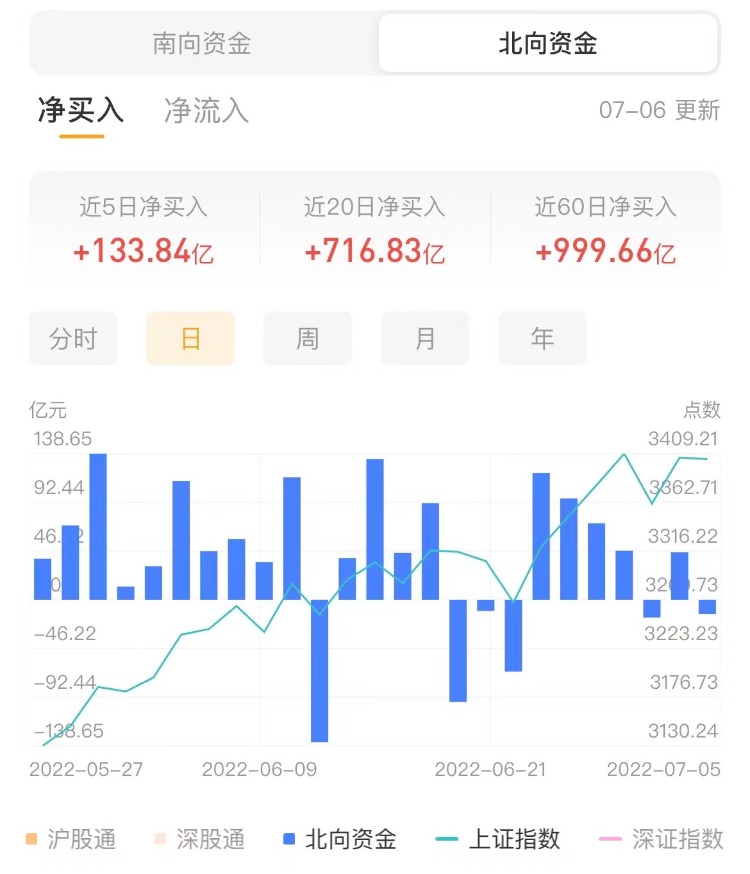
Task: Change chart period to 年
Action: 542,338
